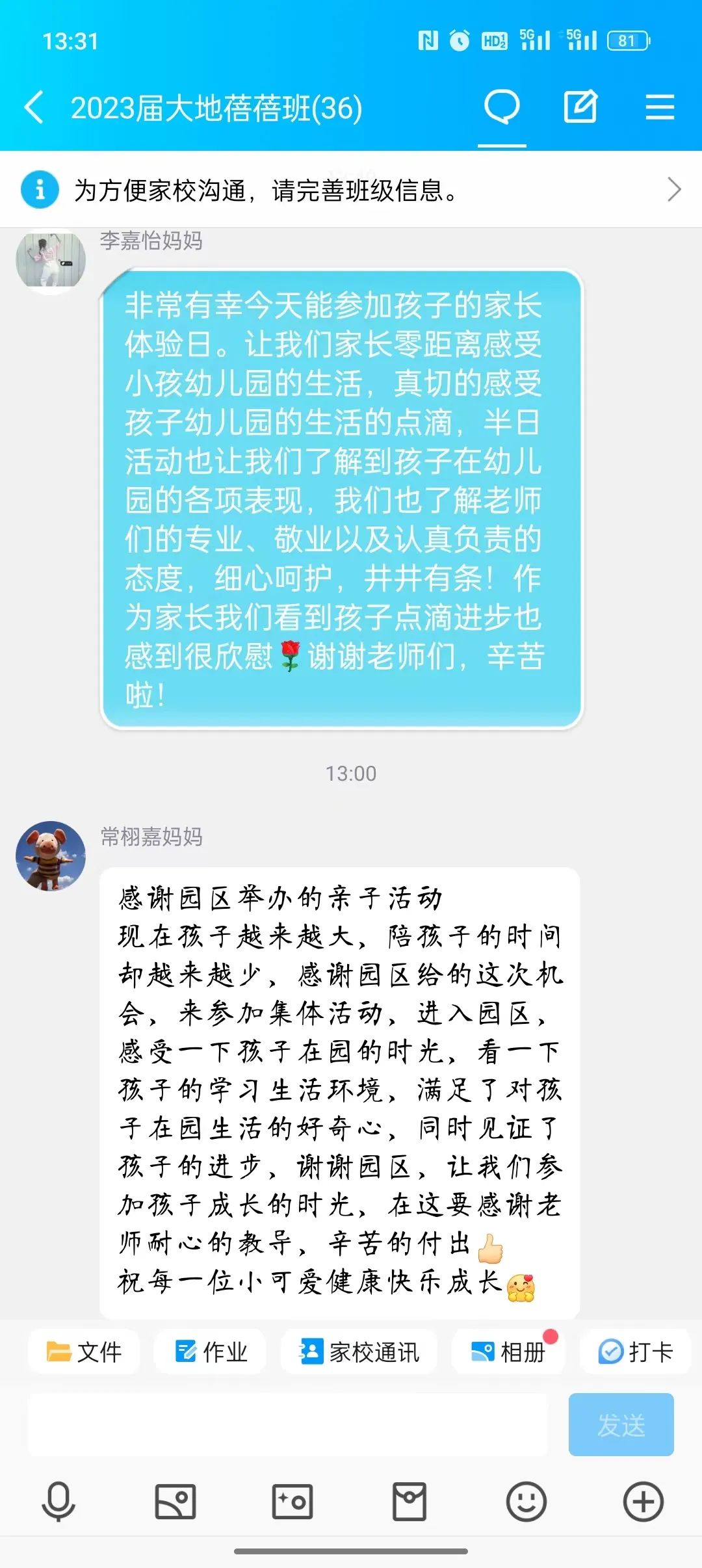Open the 家校通讯 shortcut
702x1568 pixels.
(359, 1352)
